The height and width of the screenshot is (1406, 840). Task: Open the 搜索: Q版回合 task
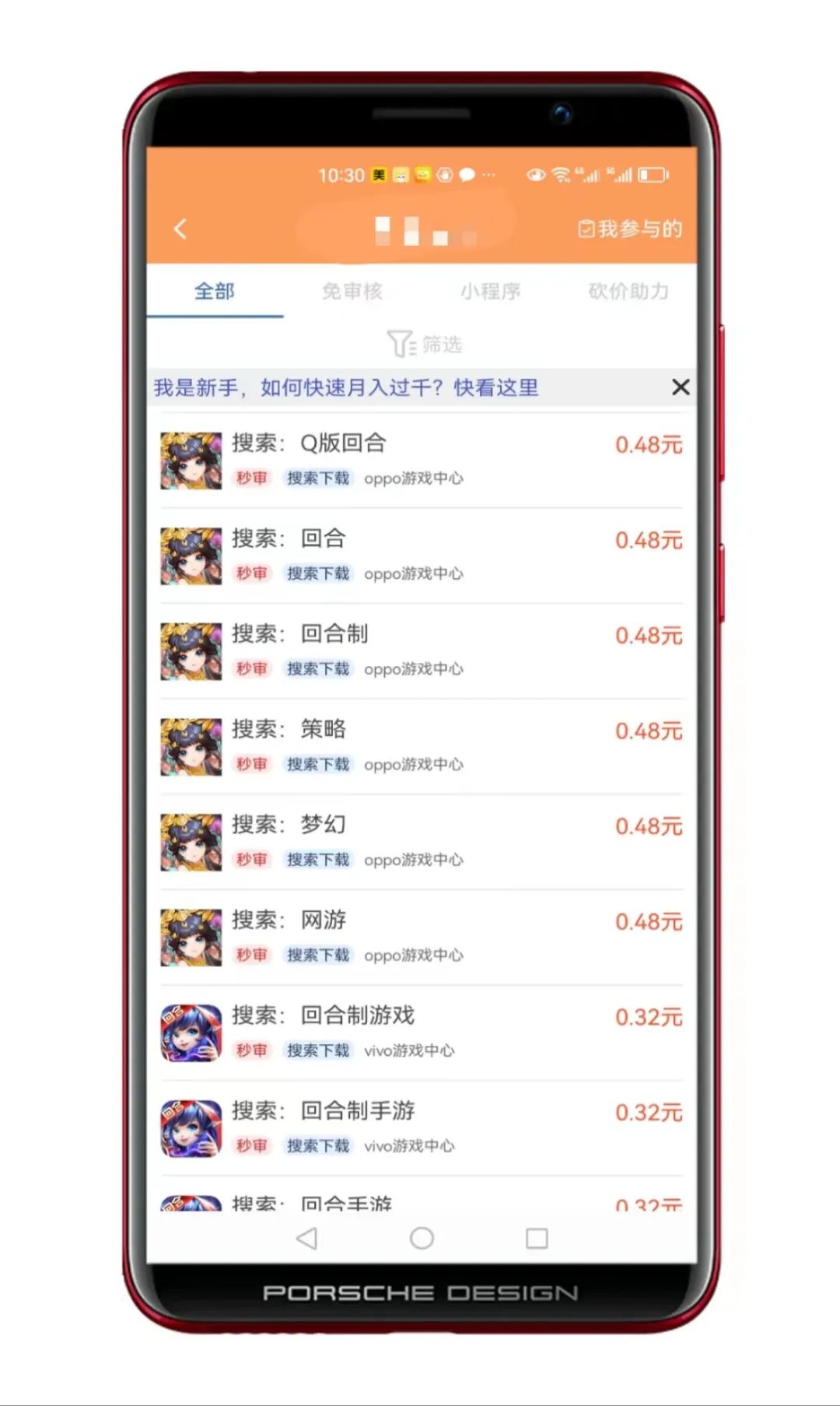[x=420, y=460]
